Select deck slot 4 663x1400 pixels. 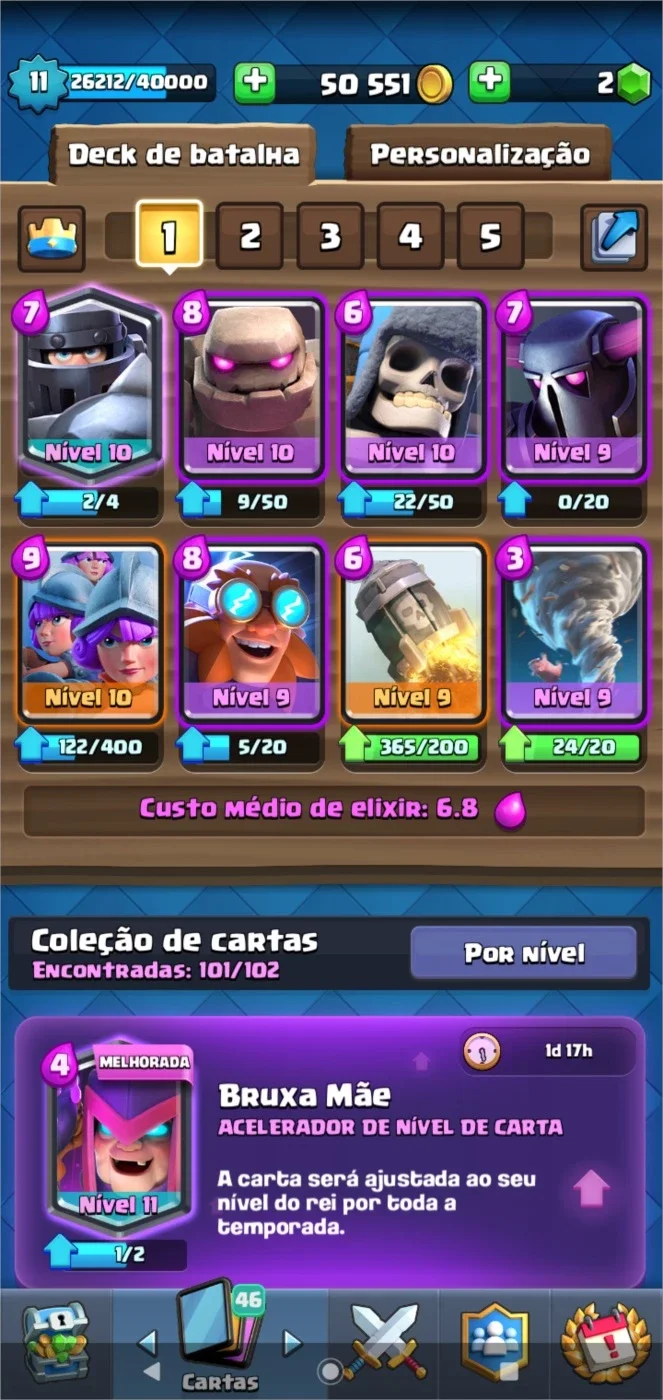410,236
